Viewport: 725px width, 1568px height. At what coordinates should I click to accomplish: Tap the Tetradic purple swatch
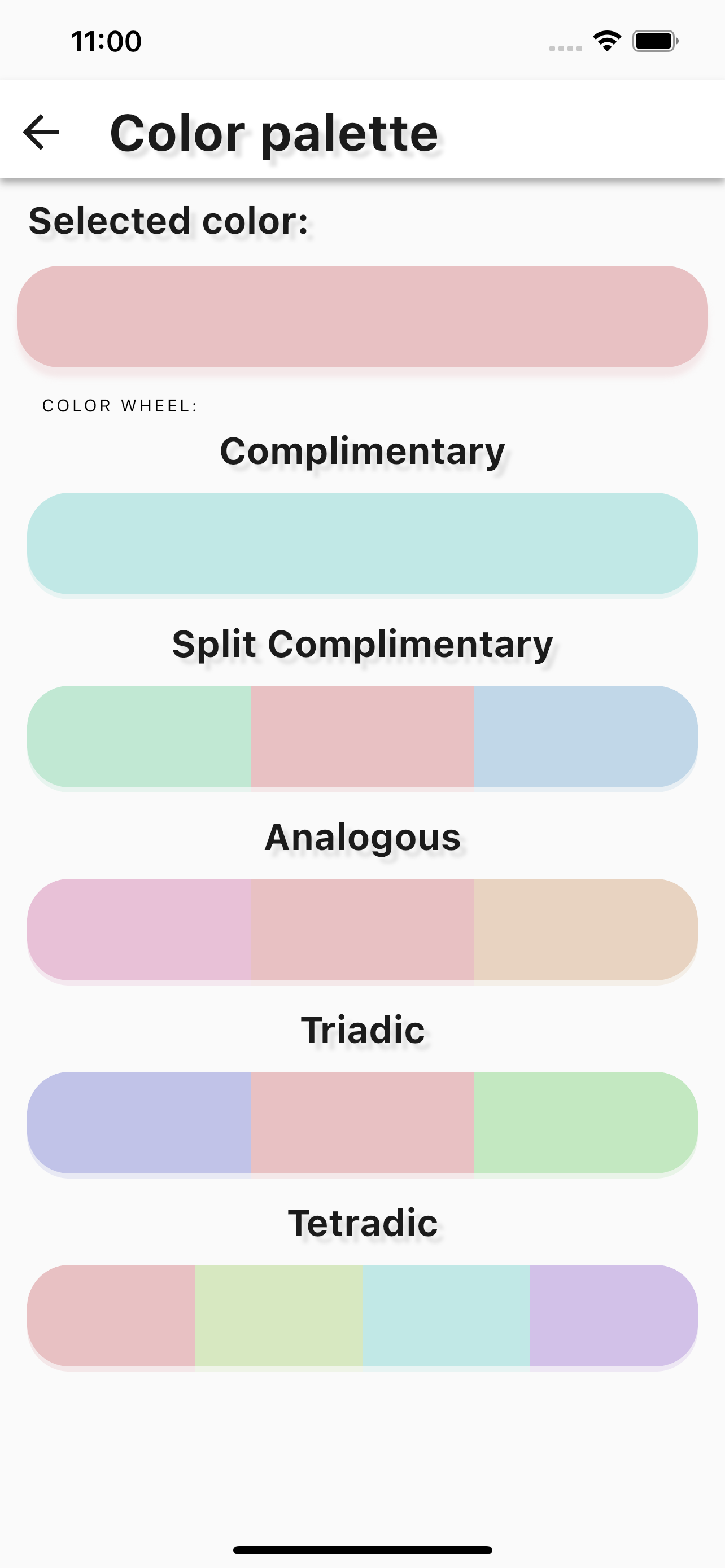(x=614, y=1315)
